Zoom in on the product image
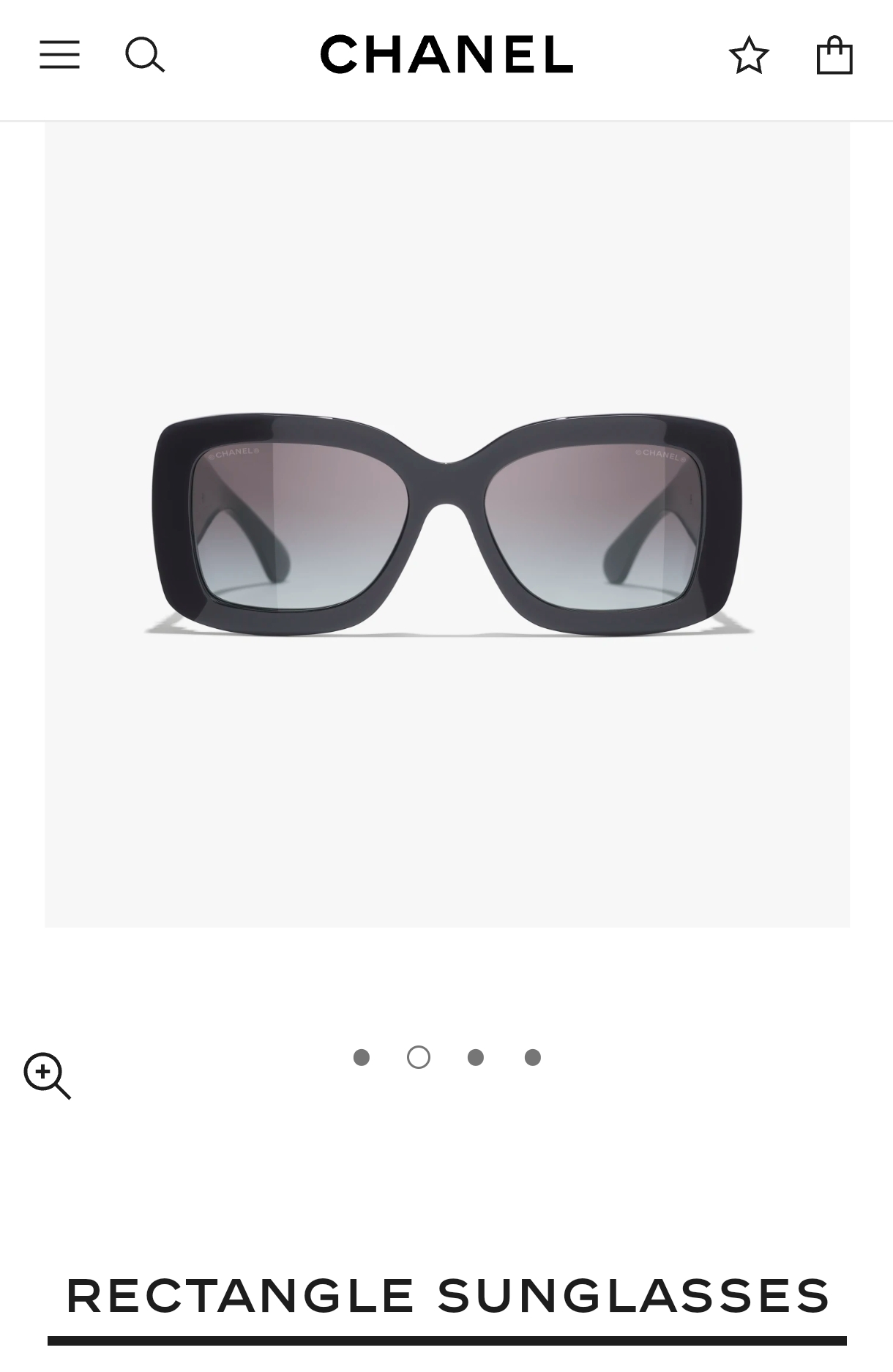Viewport: 893px width, 1372px height. point(47,1075)
